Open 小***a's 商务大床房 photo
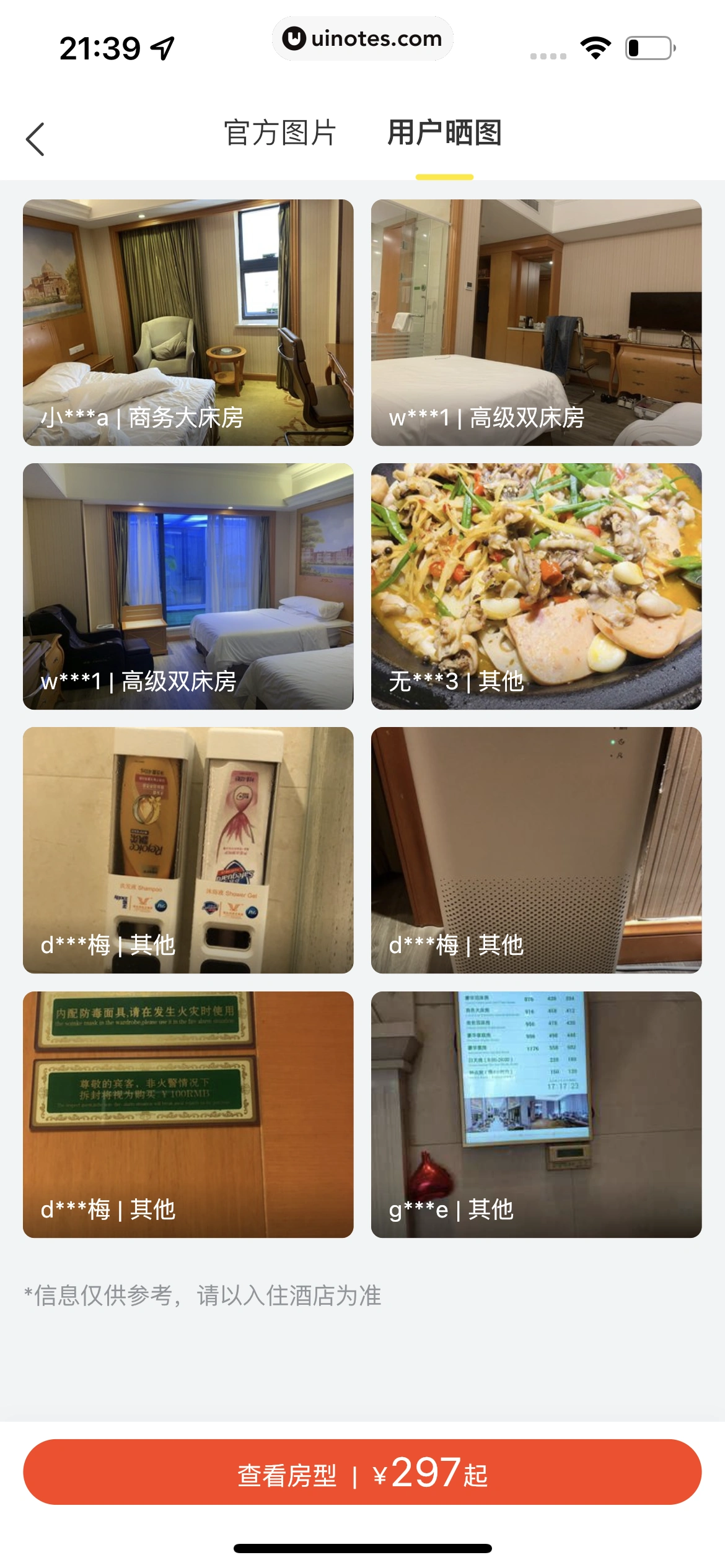The height and width of the screenshot is (1568, 725). pyautogui.click(x=188, y=322)
